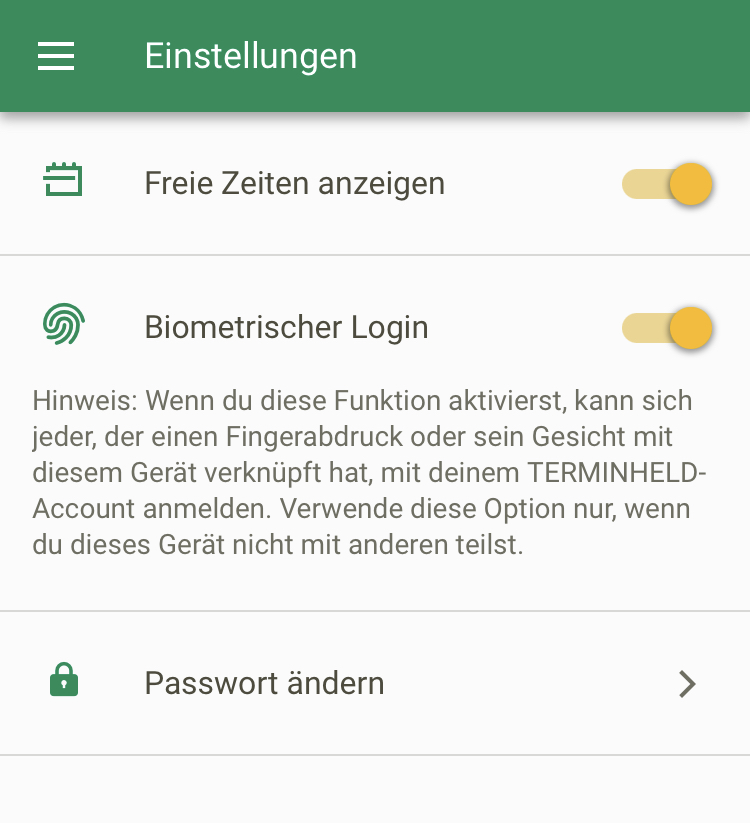This screenshot has height=823, width=750.
Task: Toggle the switch next to Freie Zeiten anzeigen
Action: pos(667,184)
